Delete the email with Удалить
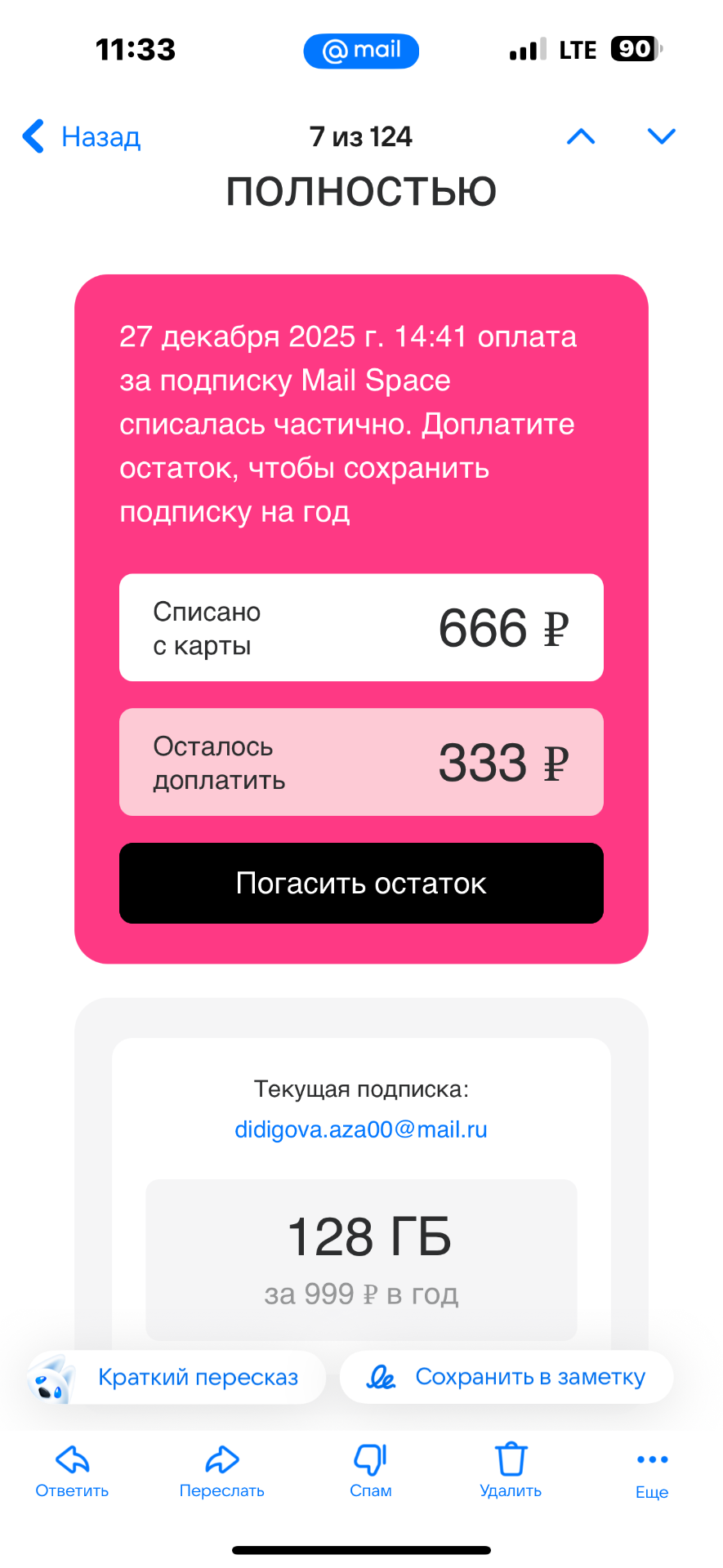 (511, 1470)
